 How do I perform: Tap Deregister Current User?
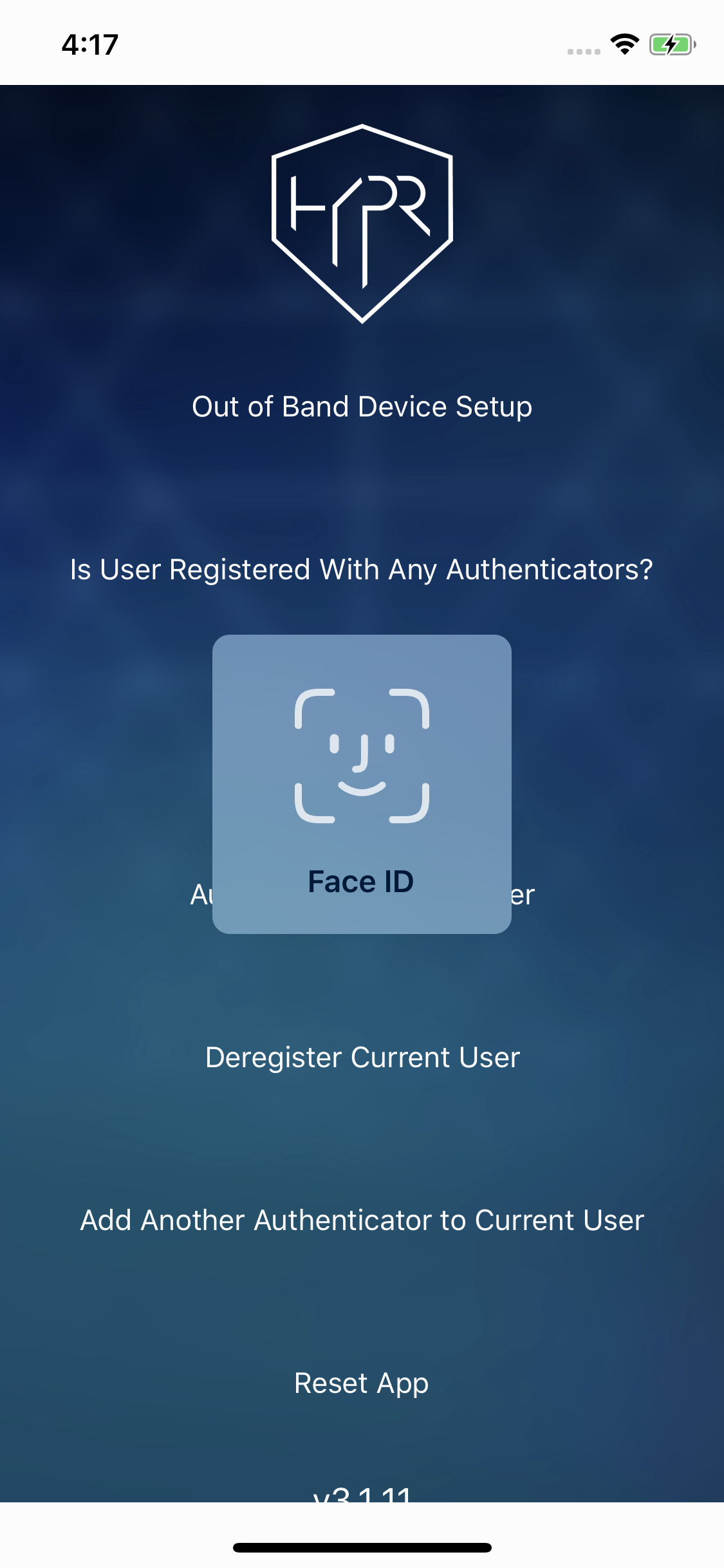(362, 1058)
